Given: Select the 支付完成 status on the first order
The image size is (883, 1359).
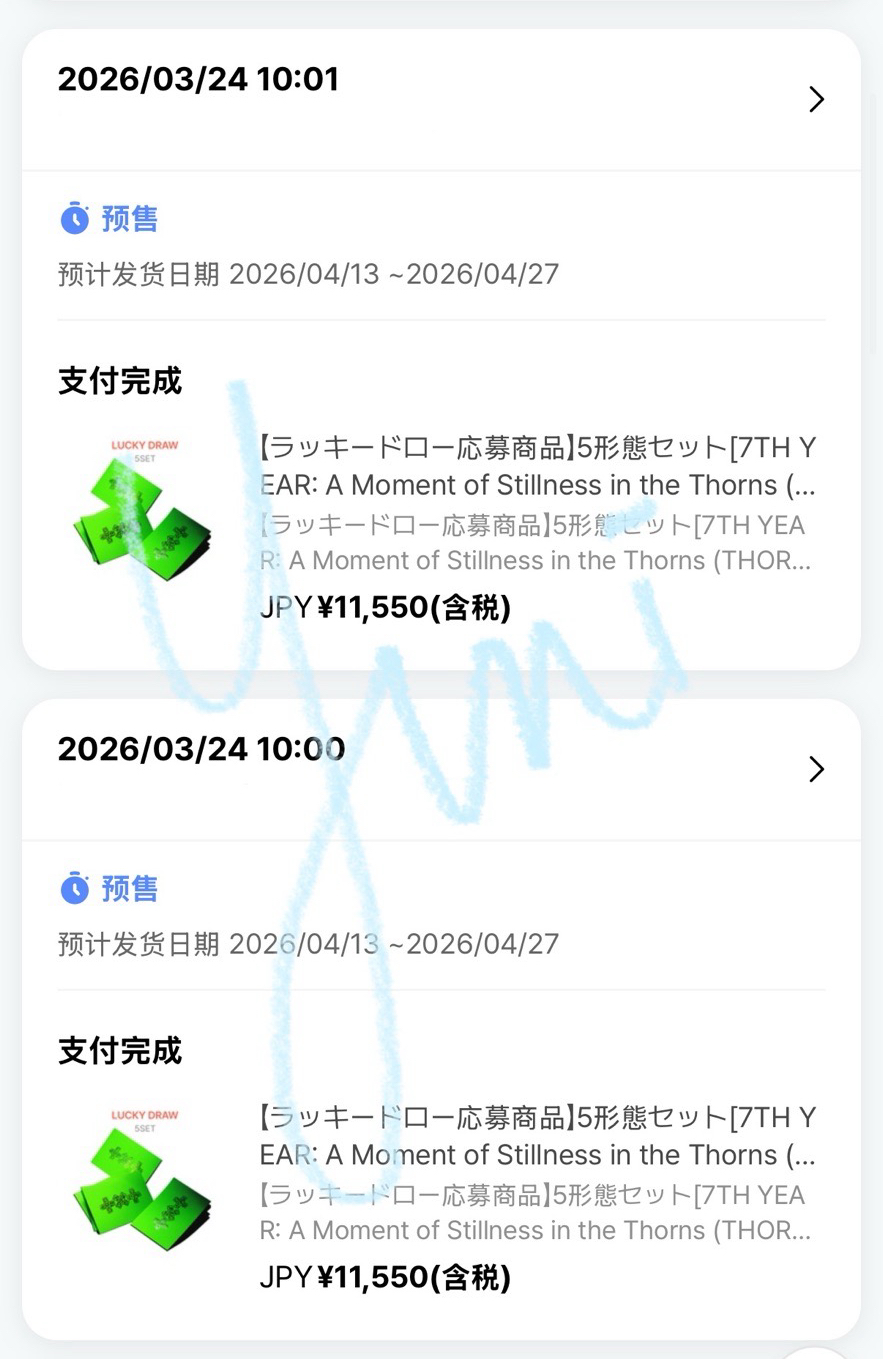Looking at the screenshot, I should (x=119, y=381).
